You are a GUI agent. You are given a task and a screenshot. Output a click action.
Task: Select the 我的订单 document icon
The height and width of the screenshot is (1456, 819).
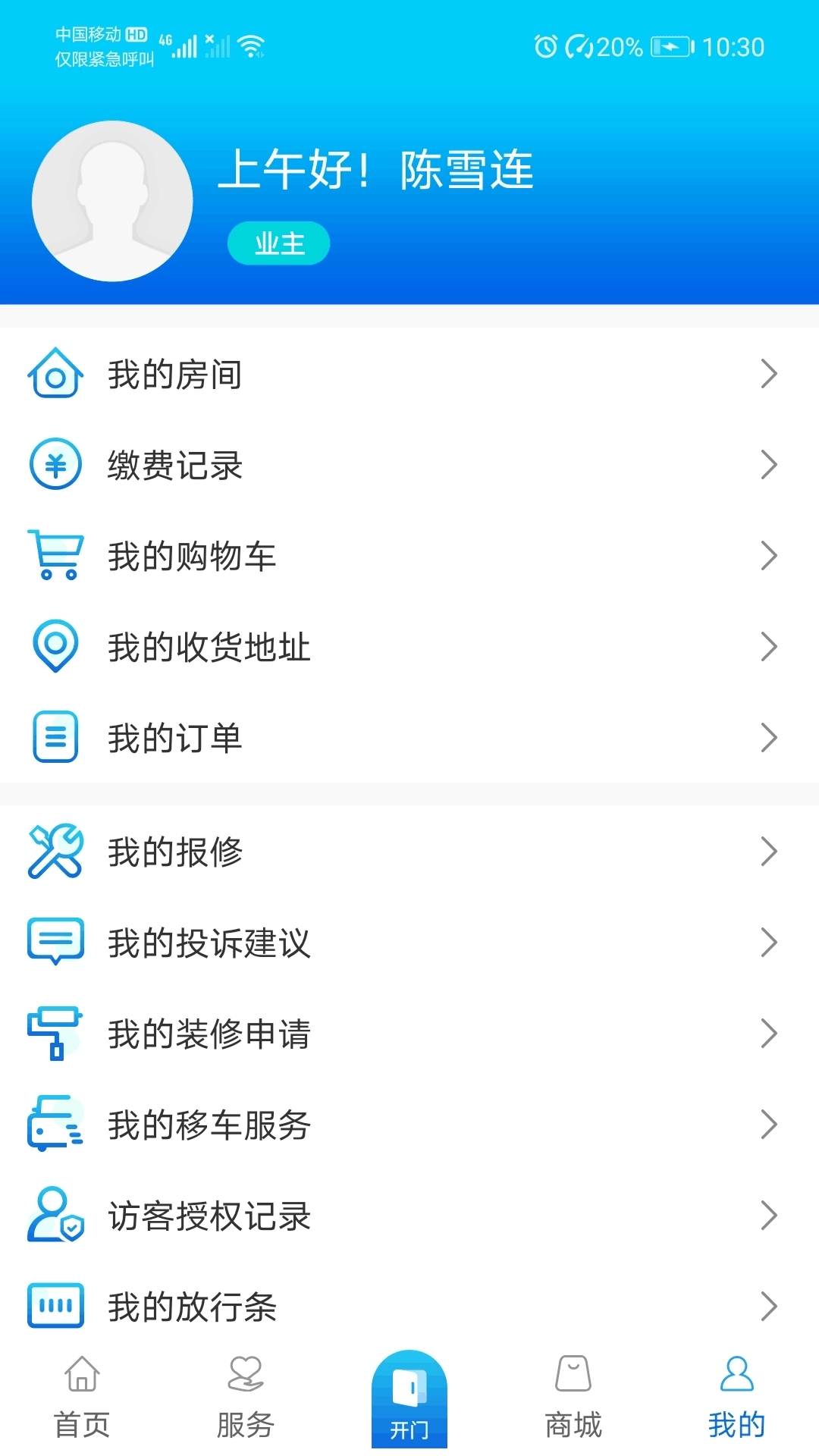[x=55, y=738]
